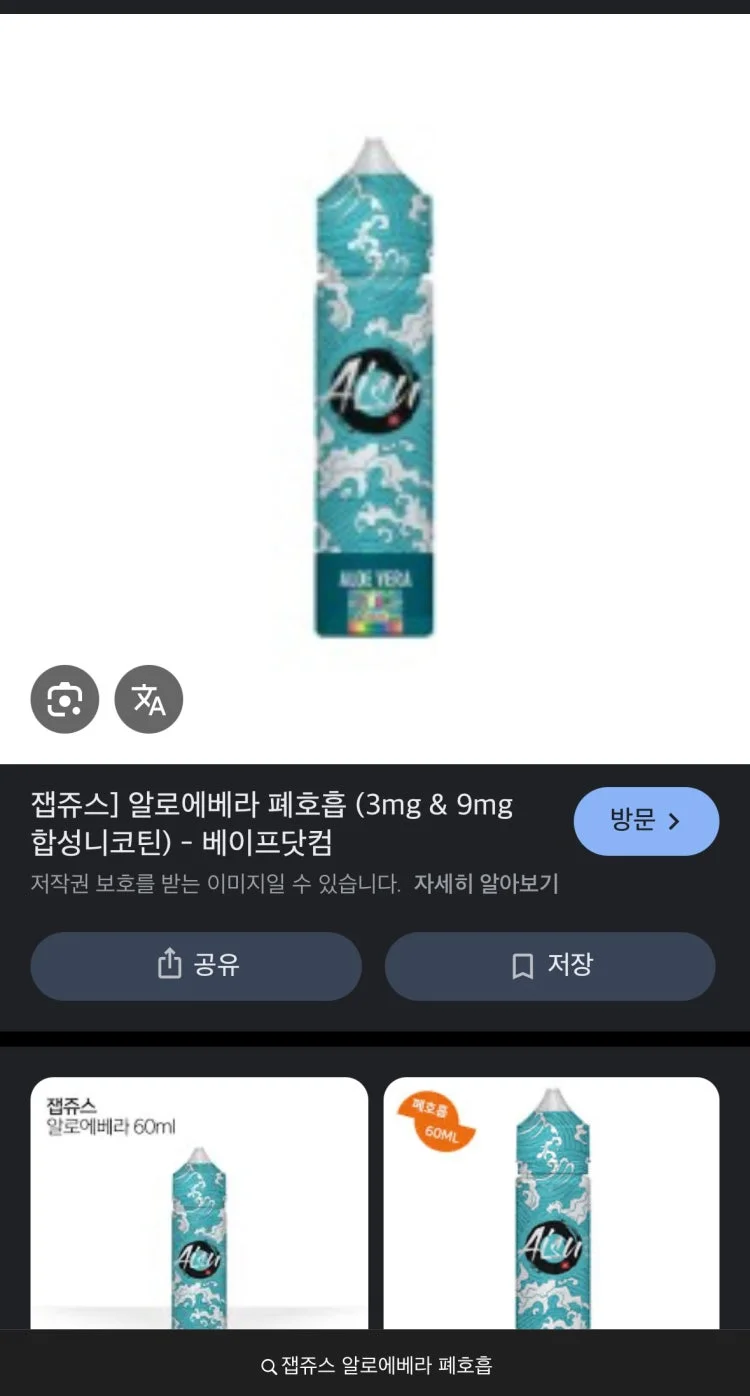Open 자세히 알아보기 copyright link
750x1396 pixels.
point(486,884)
